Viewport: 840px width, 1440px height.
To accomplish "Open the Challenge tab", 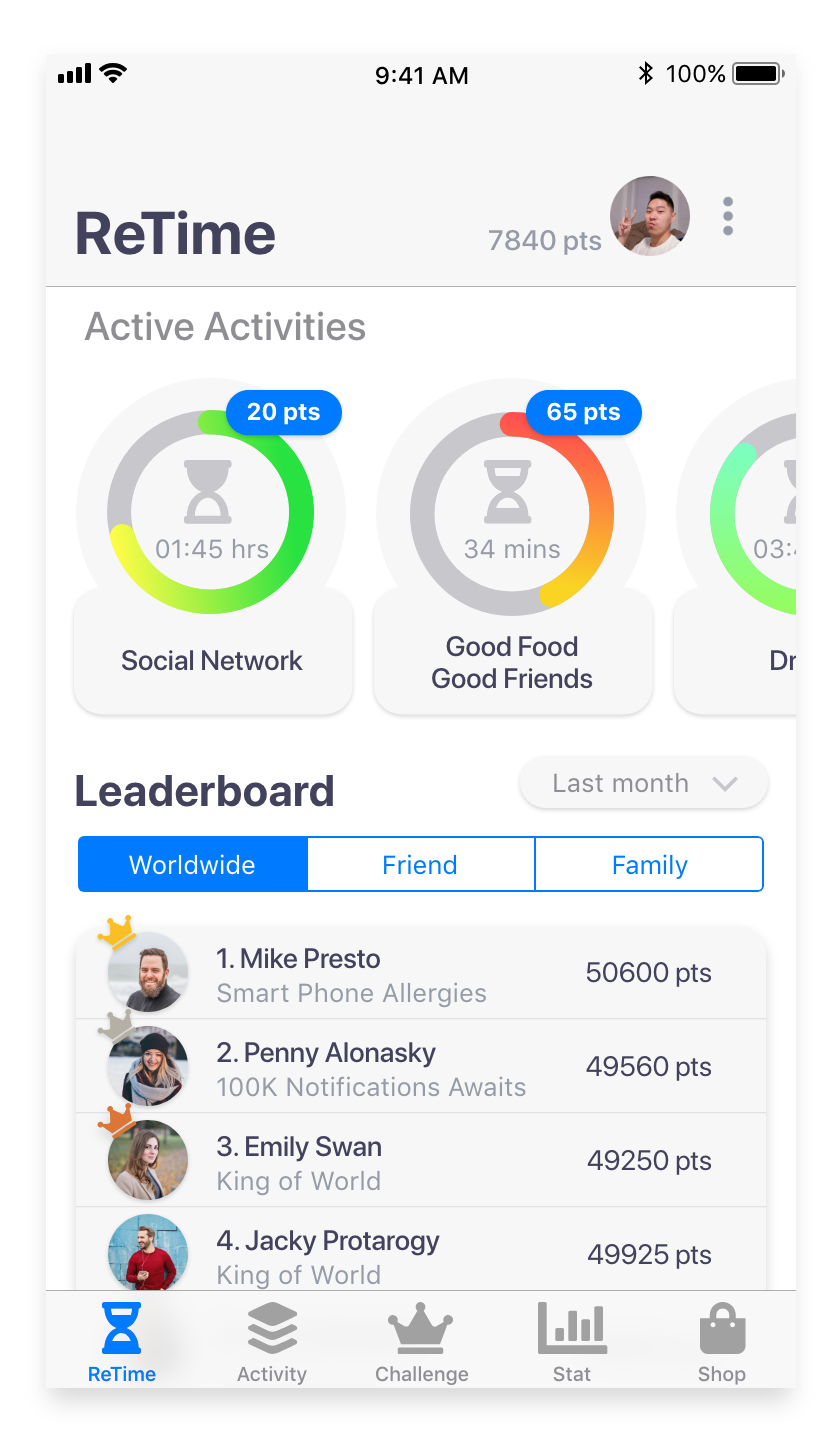I will 421,1342.
